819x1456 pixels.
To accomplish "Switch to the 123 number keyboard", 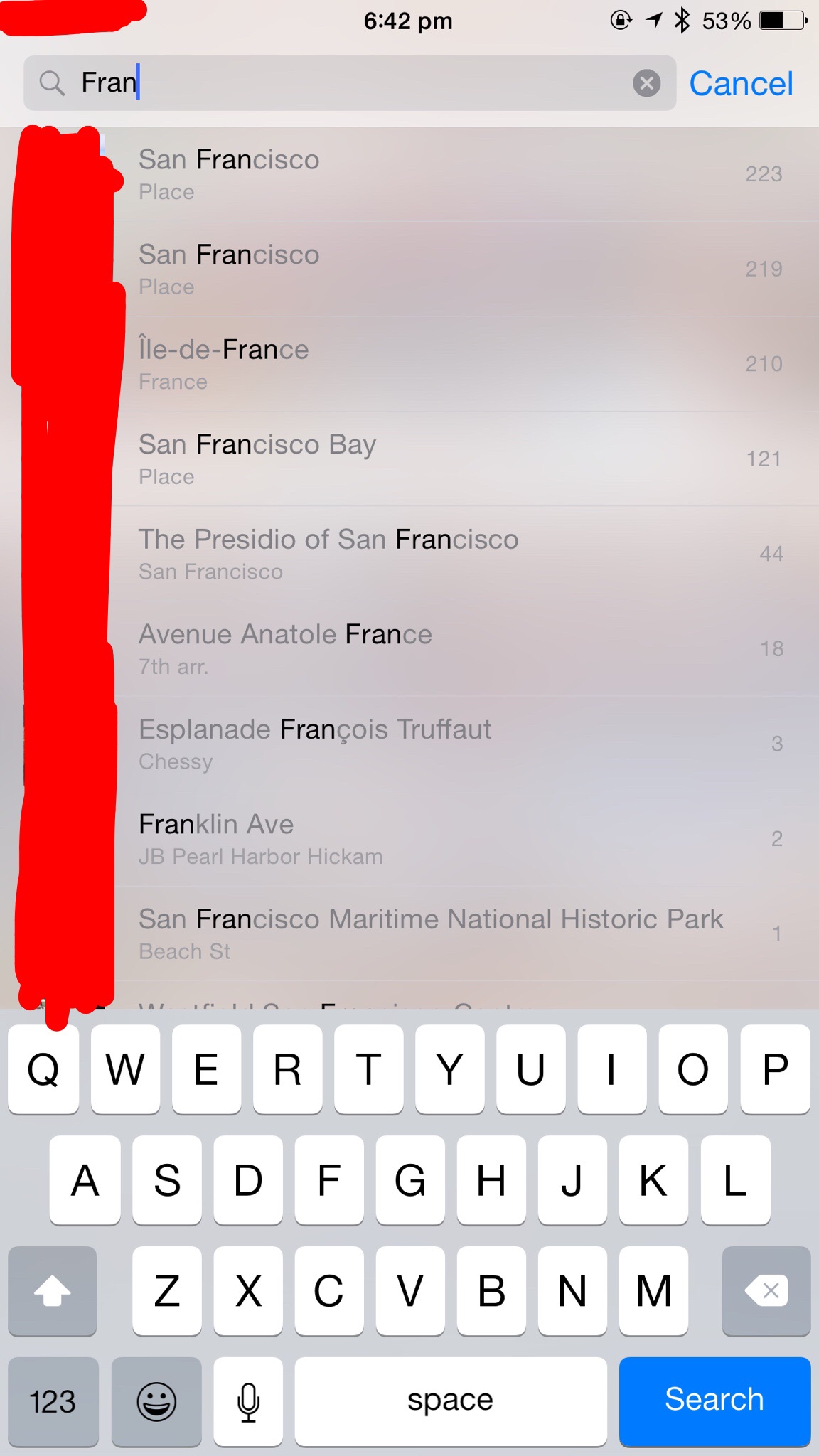I will click(x=53, y=1401).
